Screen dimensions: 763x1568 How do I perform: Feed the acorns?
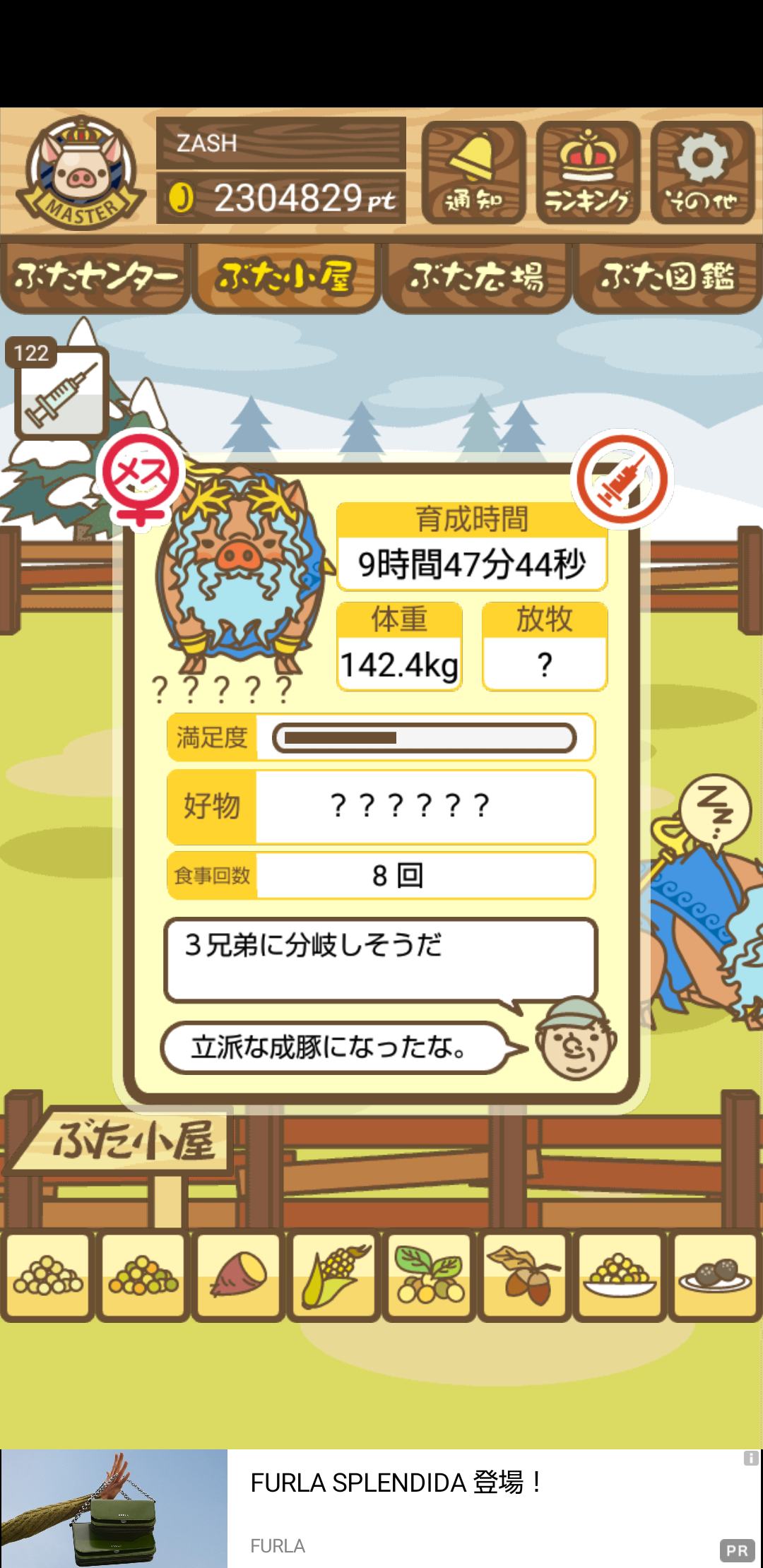coord(525,1276)
